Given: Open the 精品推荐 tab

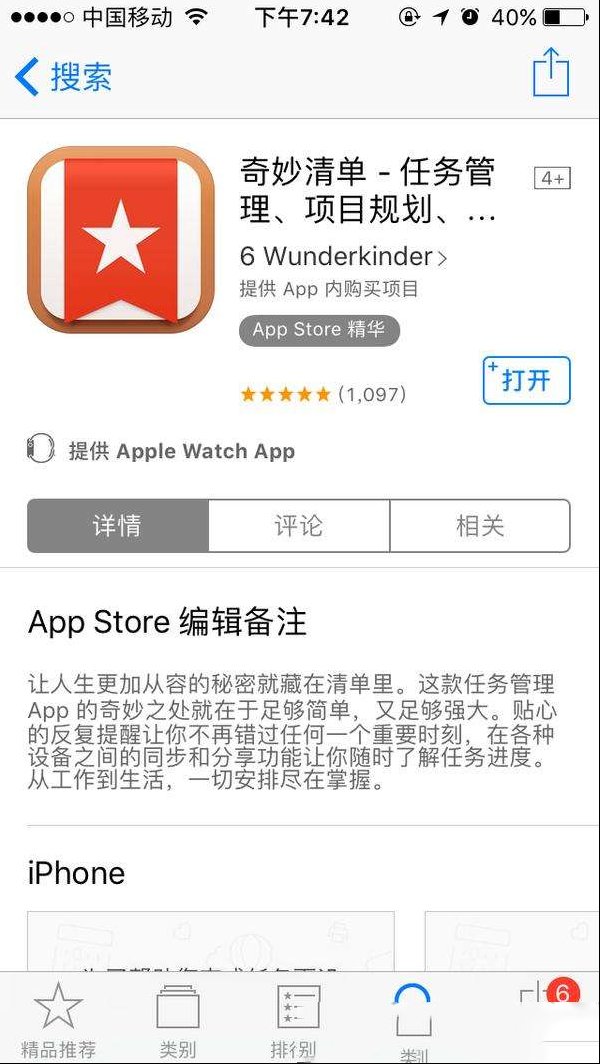Looking at the screenshot, I should point(58,1019).
